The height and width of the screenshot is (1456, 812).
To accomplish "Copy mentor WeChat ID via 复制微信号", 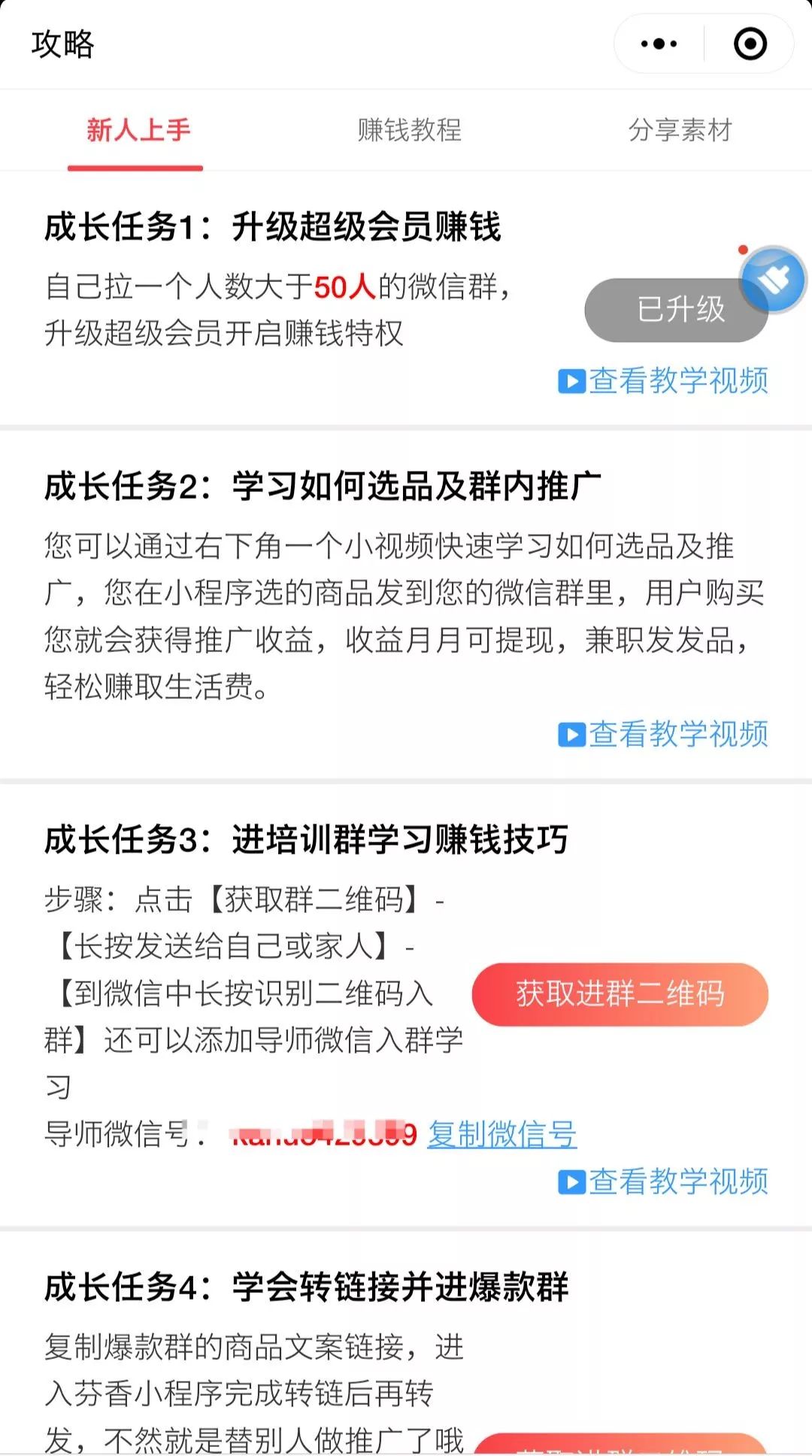I will (502, 1134).
